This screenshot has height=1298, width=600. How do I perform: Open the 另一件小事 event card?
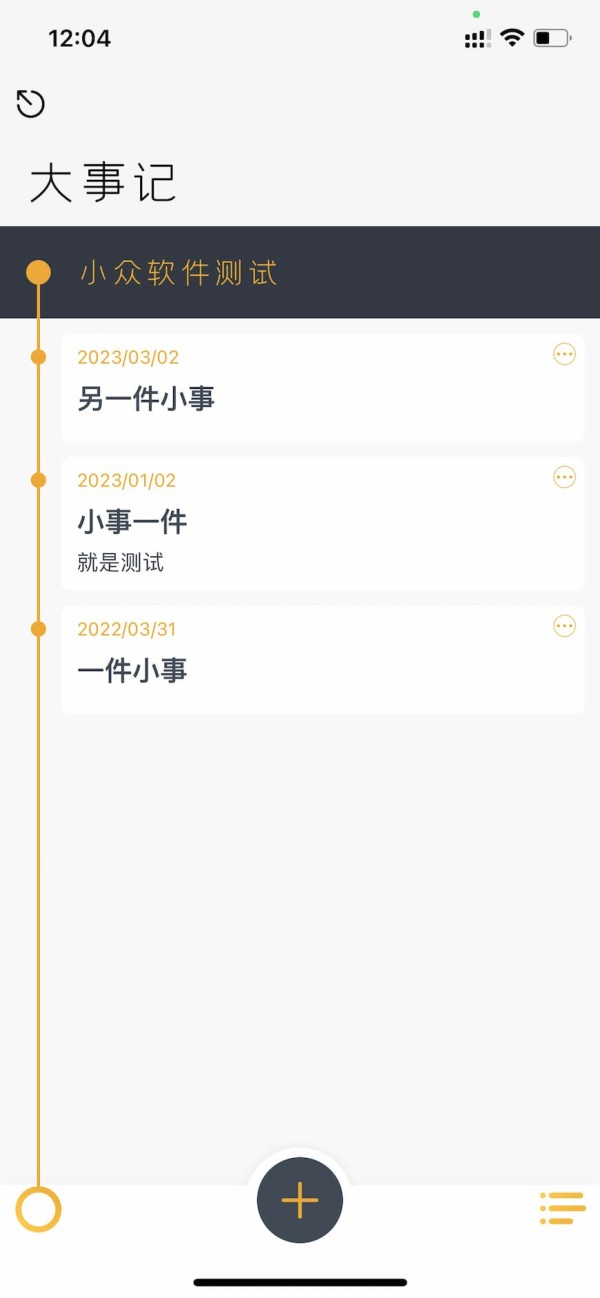pos(300,398)
